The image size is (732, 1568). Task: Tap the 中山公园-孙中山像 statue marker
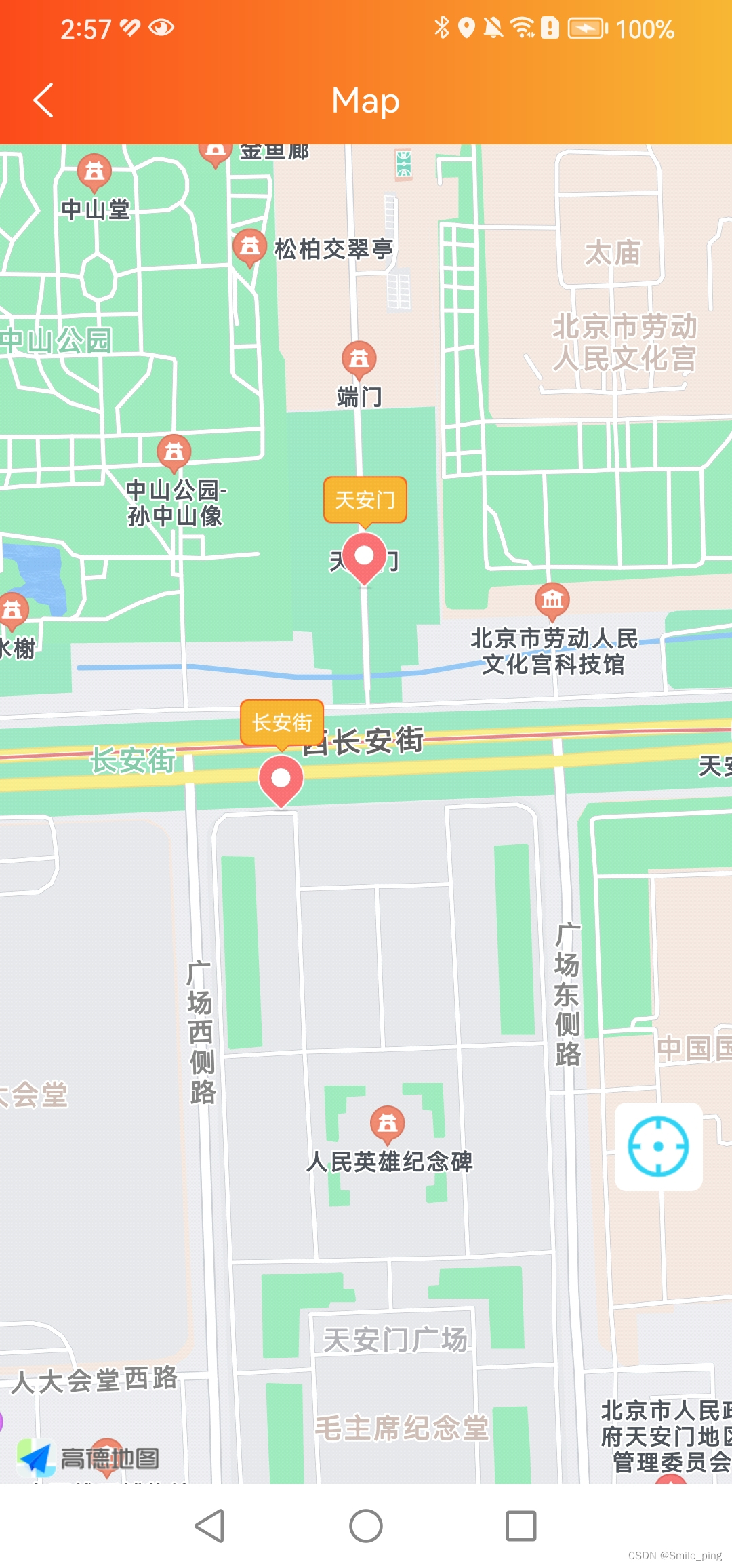(175, 451)
